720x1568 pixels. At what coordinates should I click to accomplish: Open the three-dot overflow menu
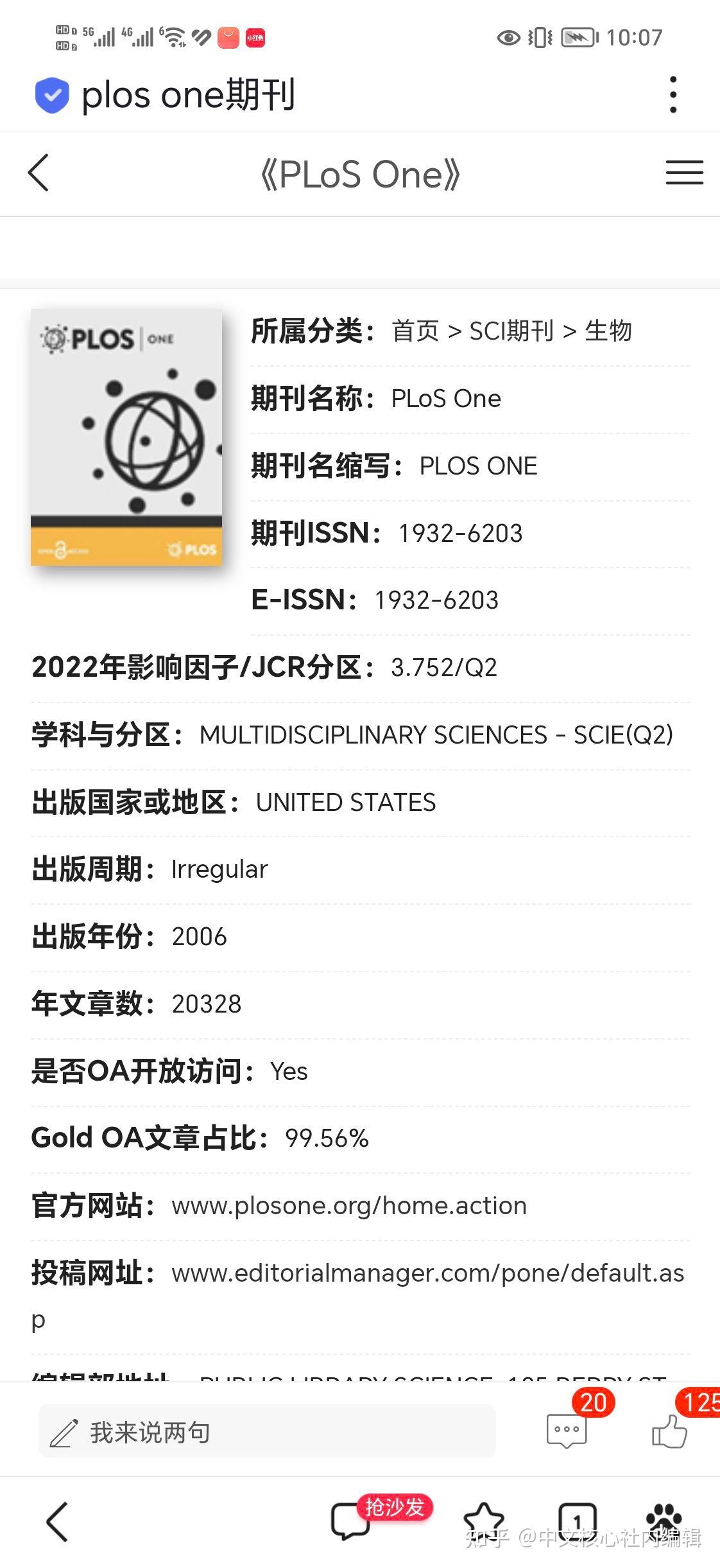point(673,93)
